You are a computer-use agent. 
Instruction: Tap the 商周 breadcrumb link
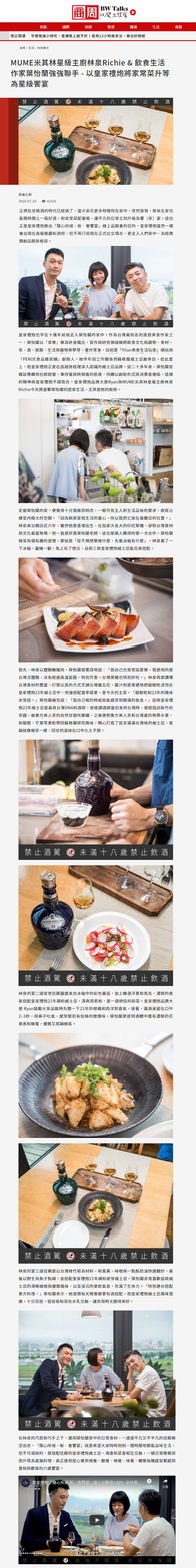22,47
